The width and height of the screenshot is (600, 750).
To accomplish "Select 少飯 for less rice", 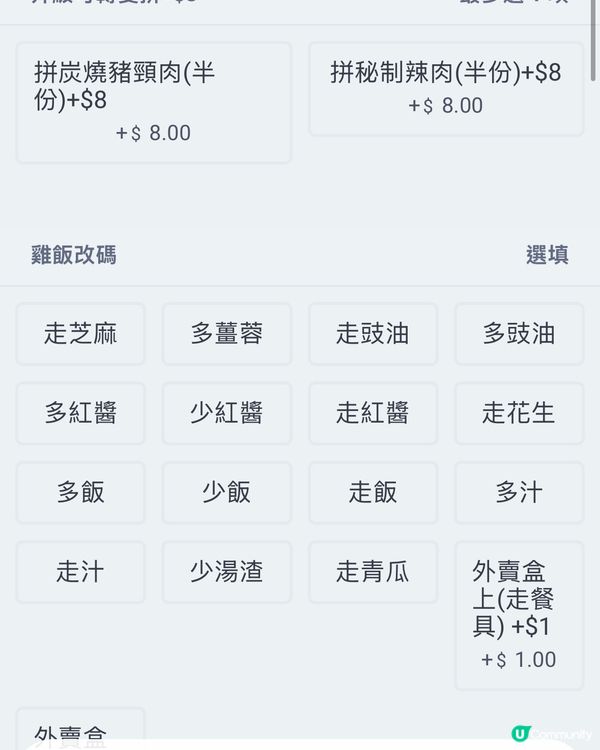I will [227, 492].
